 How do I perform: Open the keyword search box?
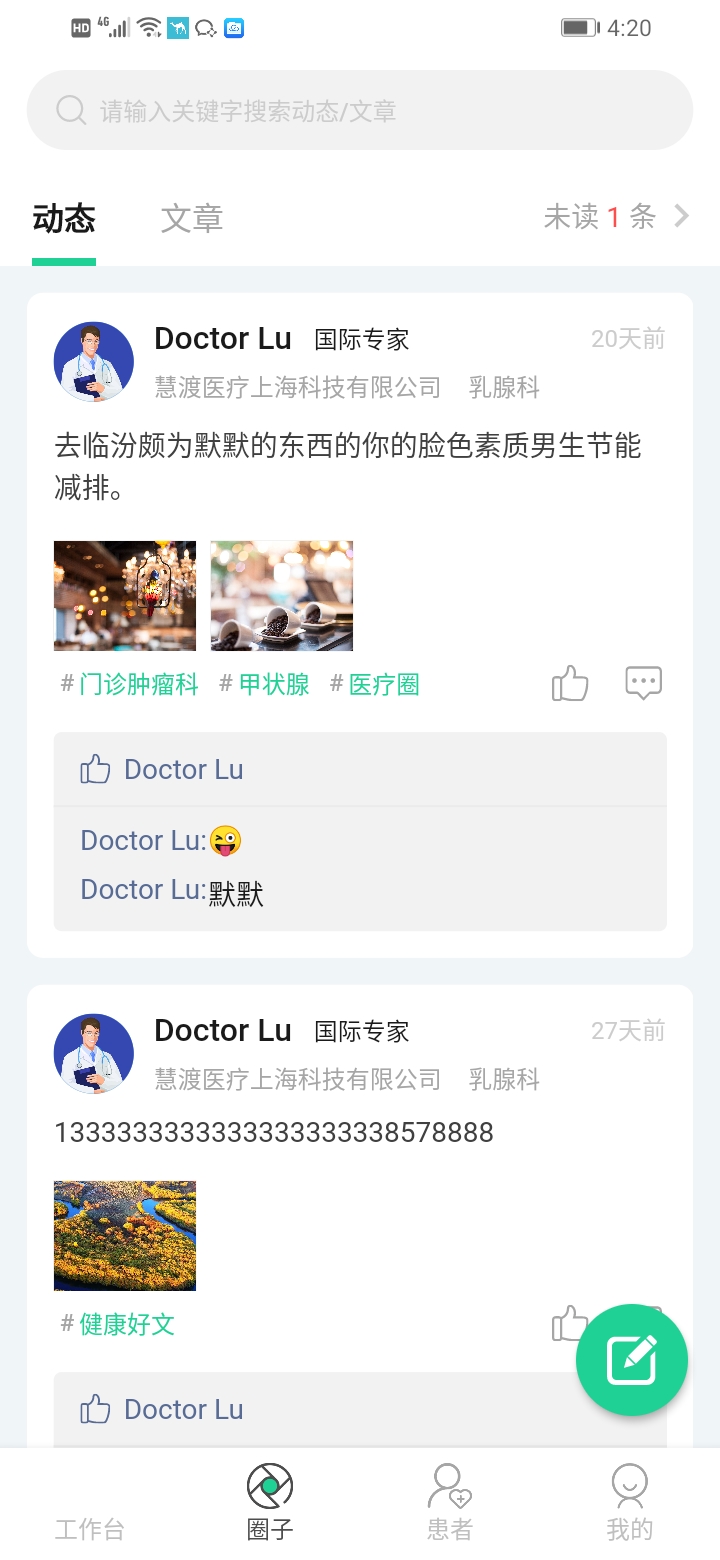[360, 110]
